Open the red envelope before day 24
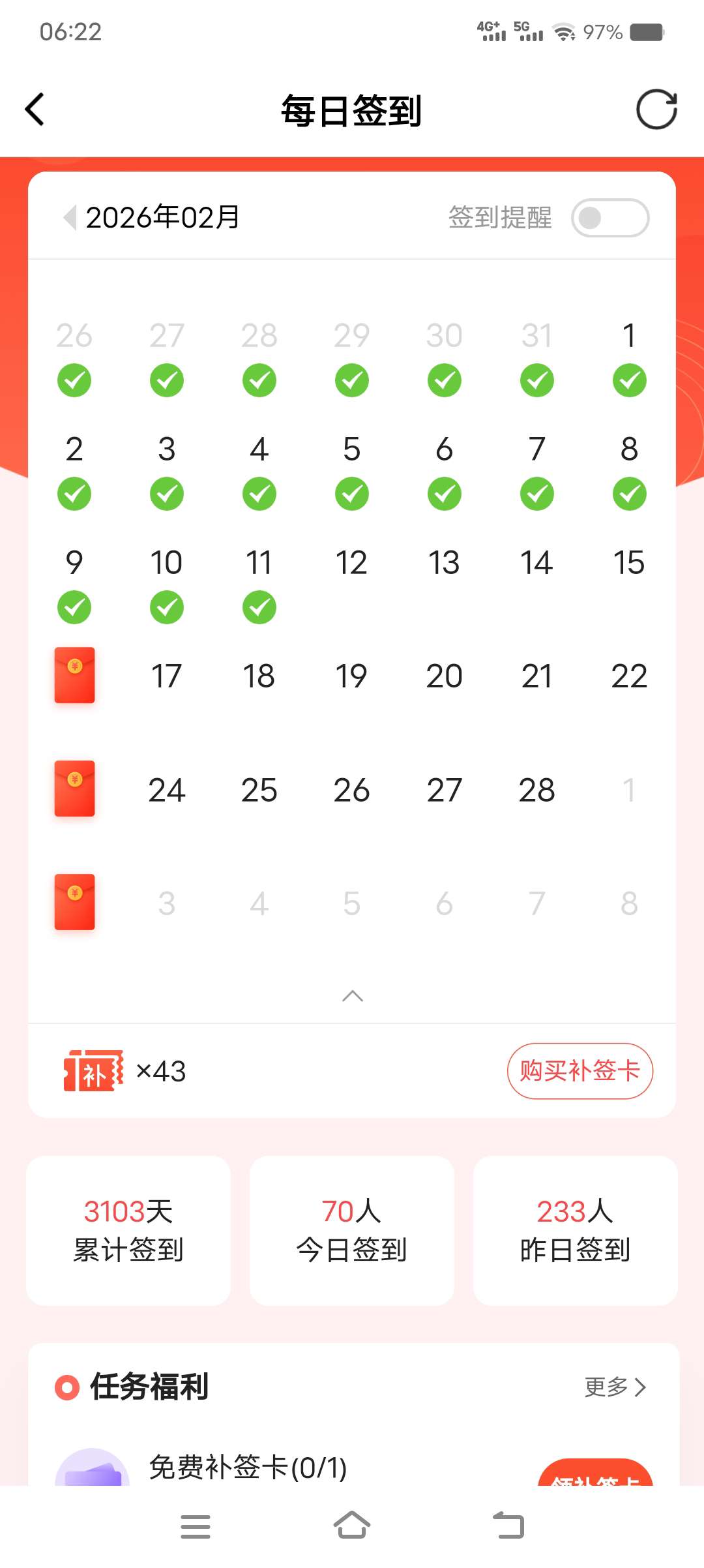 click(74, 789)
